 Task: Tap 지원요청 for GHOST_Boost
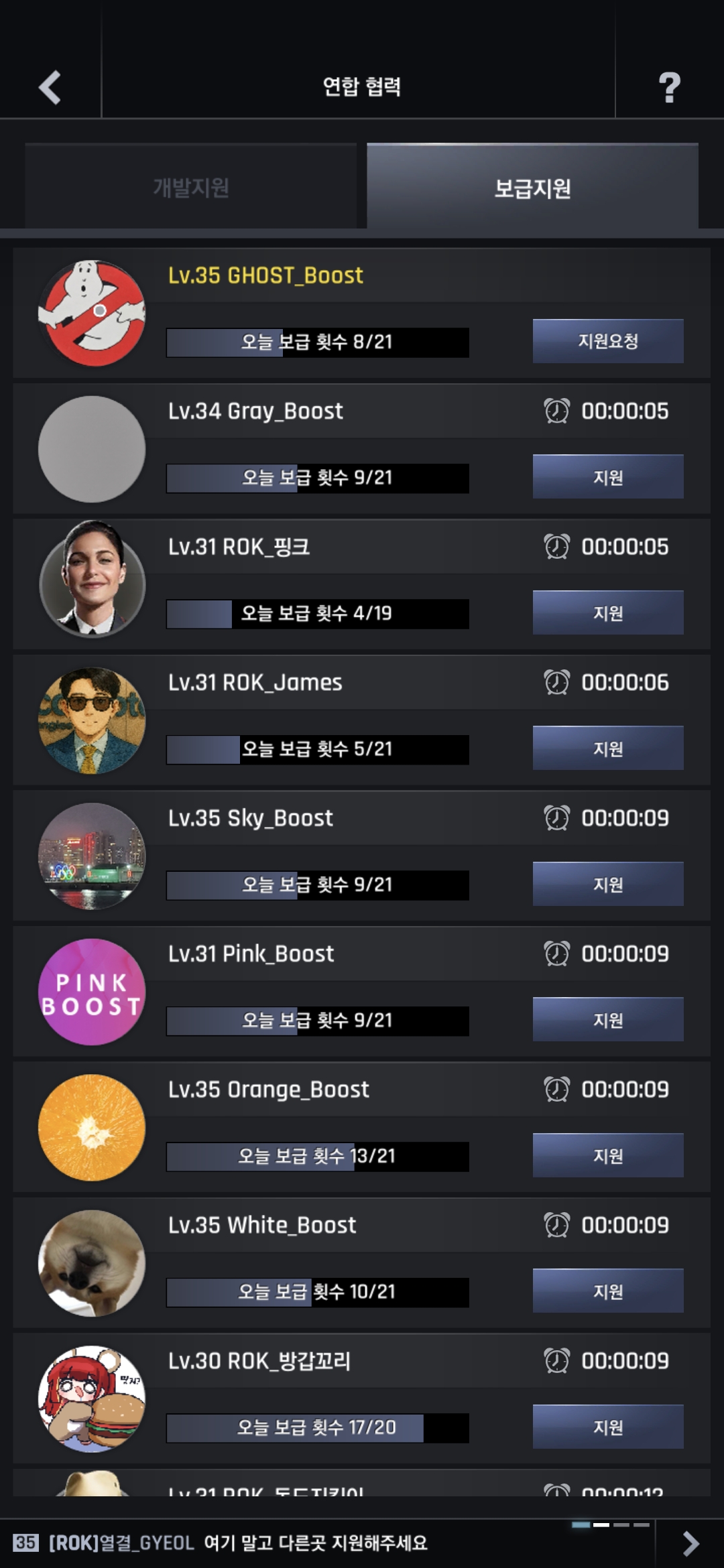608,341
